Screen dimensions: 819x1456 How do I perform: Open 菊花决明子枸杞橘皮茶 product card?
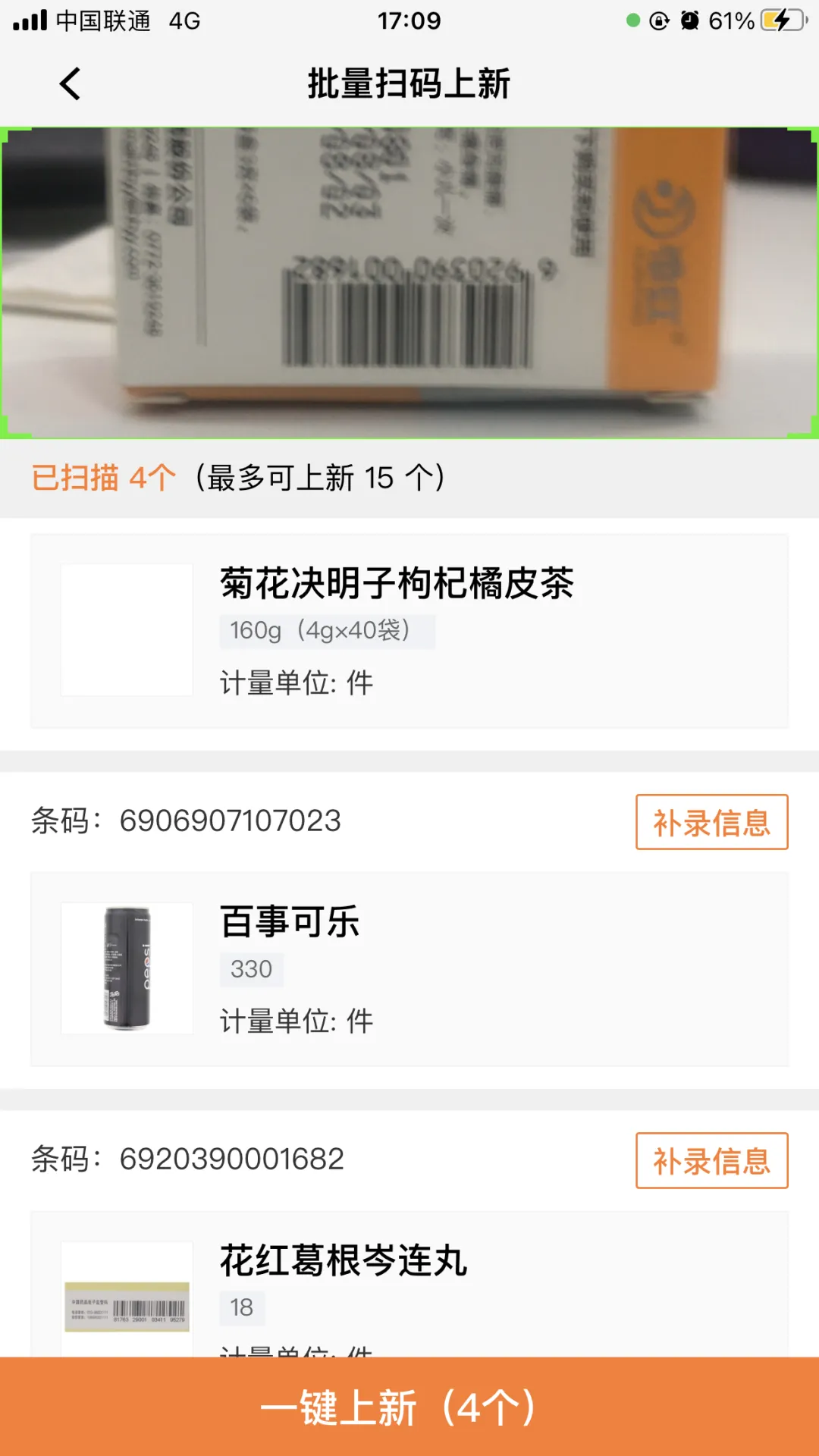409,631
